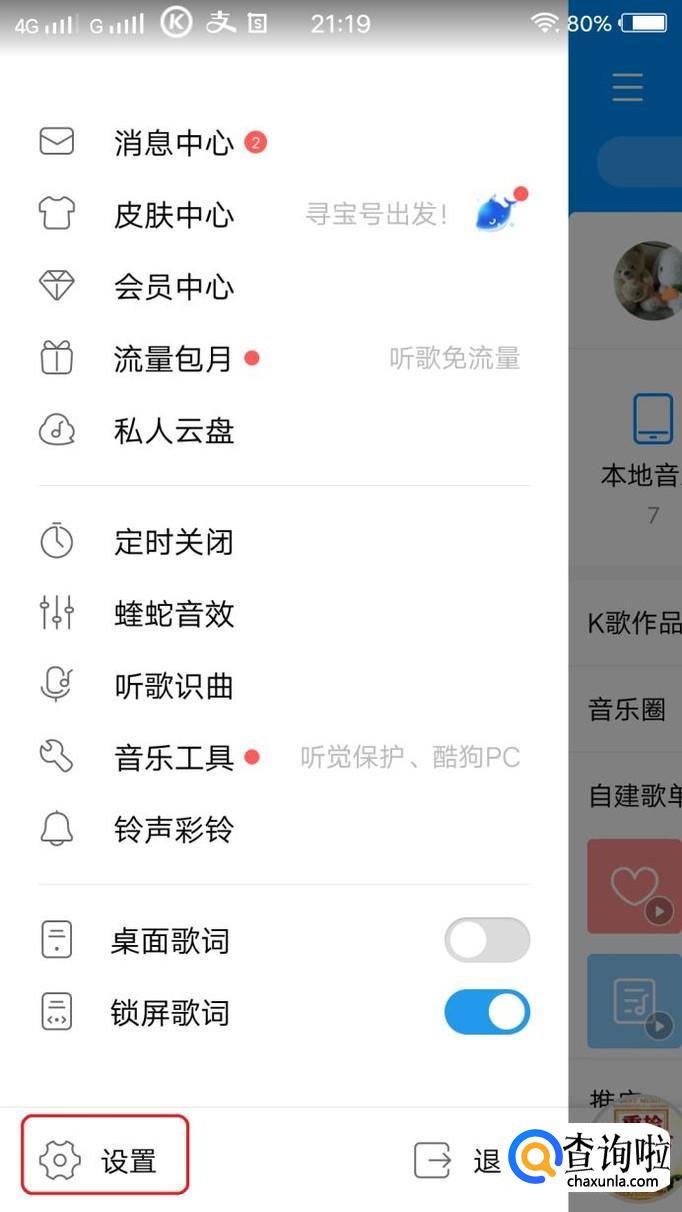This screenshot has width=682, height=1212.
Task: Enable 桌面歌词 desktop lyrics switch
Action: (x=486, y=941)
